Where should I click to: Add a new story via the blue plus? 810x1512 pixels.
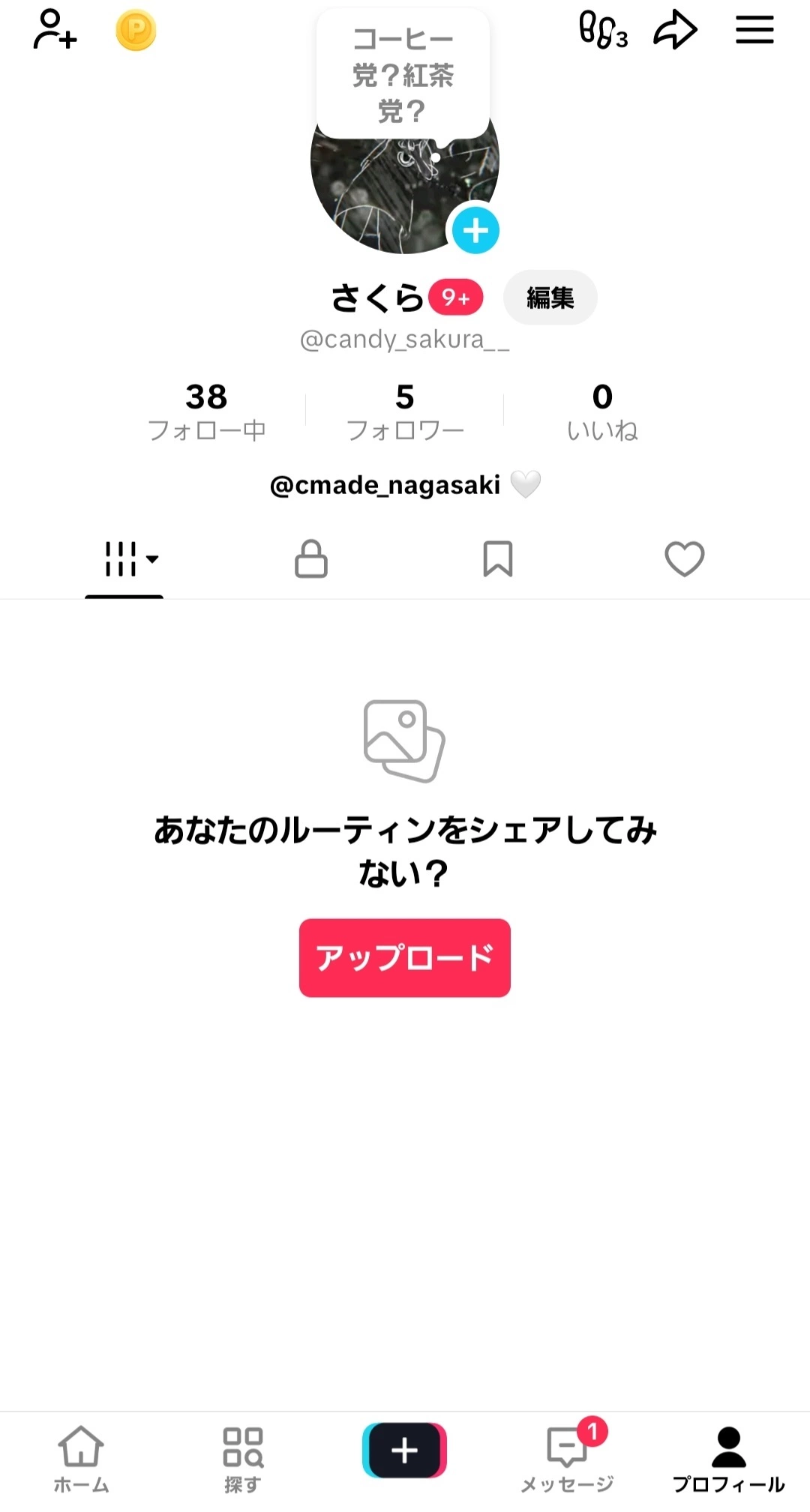tap(475, 230)
